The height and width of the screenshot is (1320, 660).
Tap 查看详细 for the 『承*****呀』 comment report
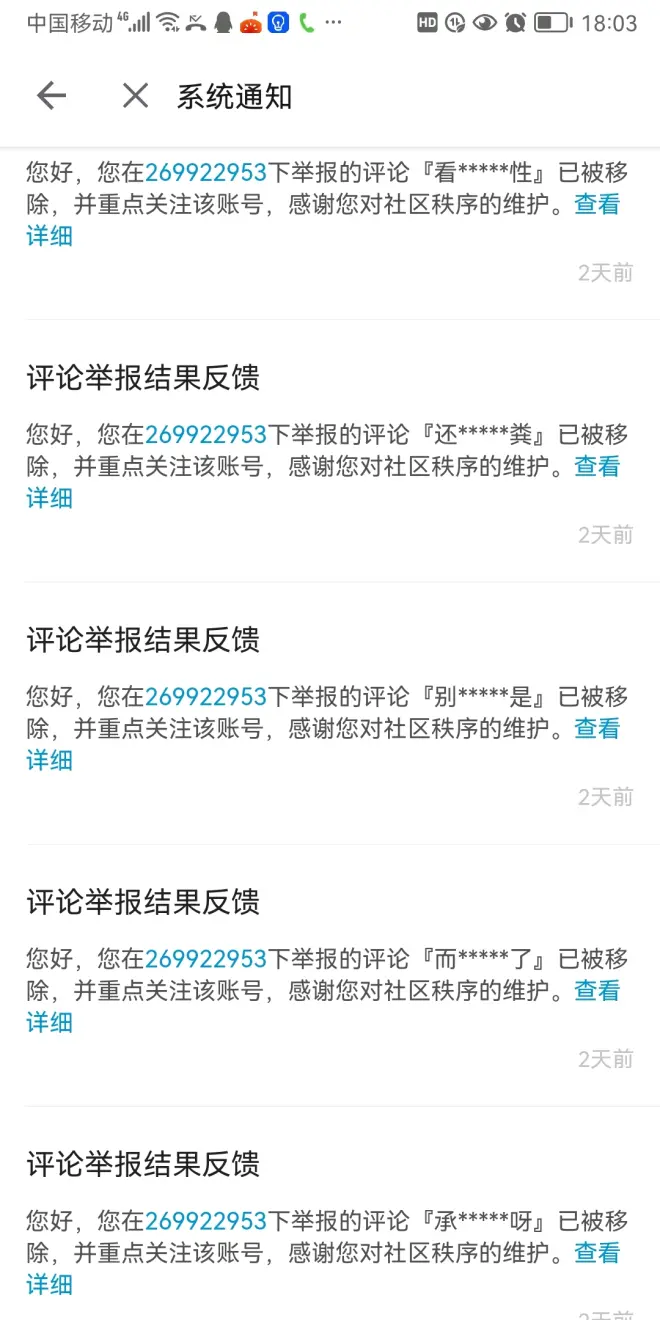597,1253
